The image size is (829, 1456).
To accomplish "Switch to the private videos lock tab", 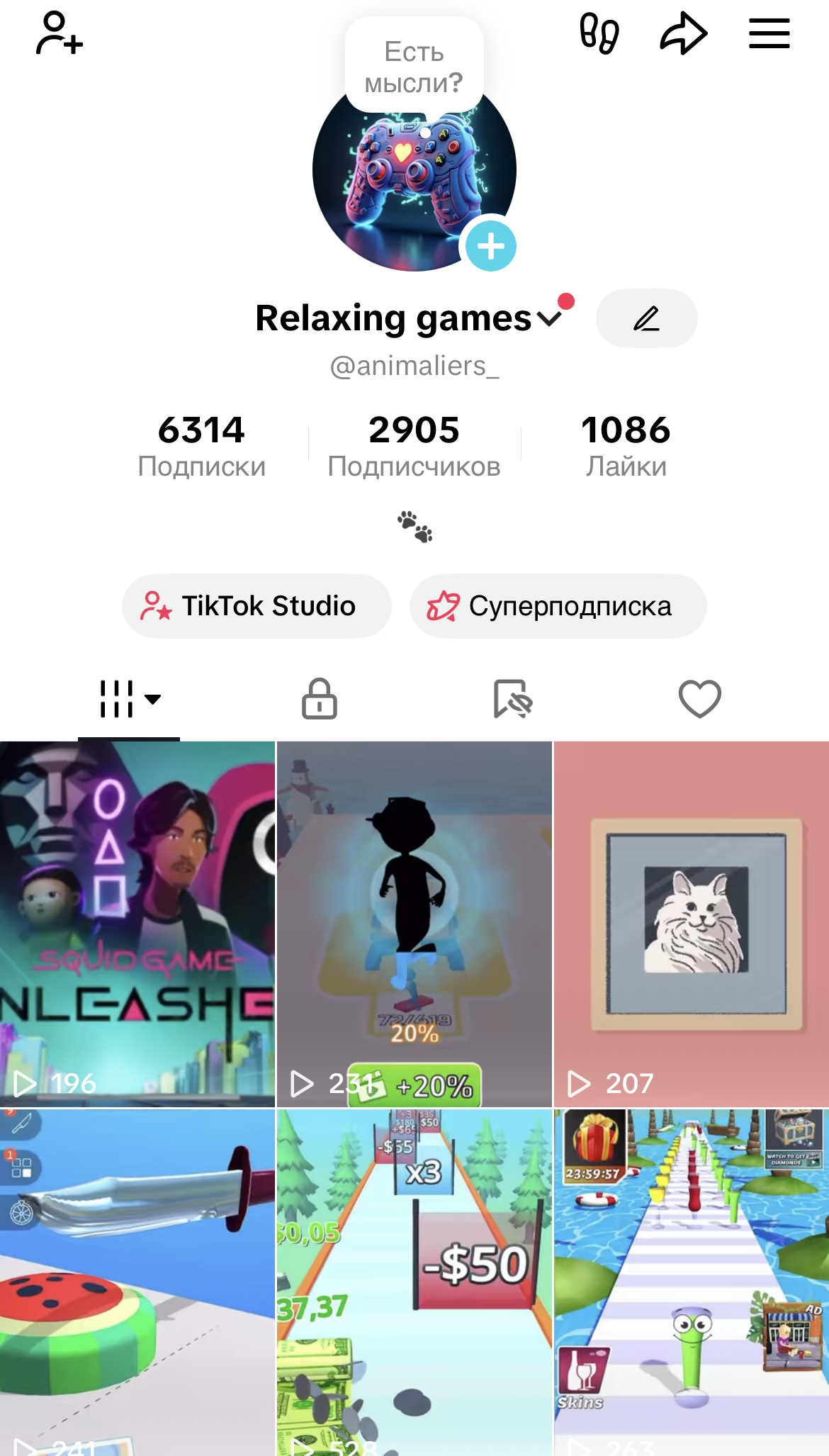I will tap(320, 699).
